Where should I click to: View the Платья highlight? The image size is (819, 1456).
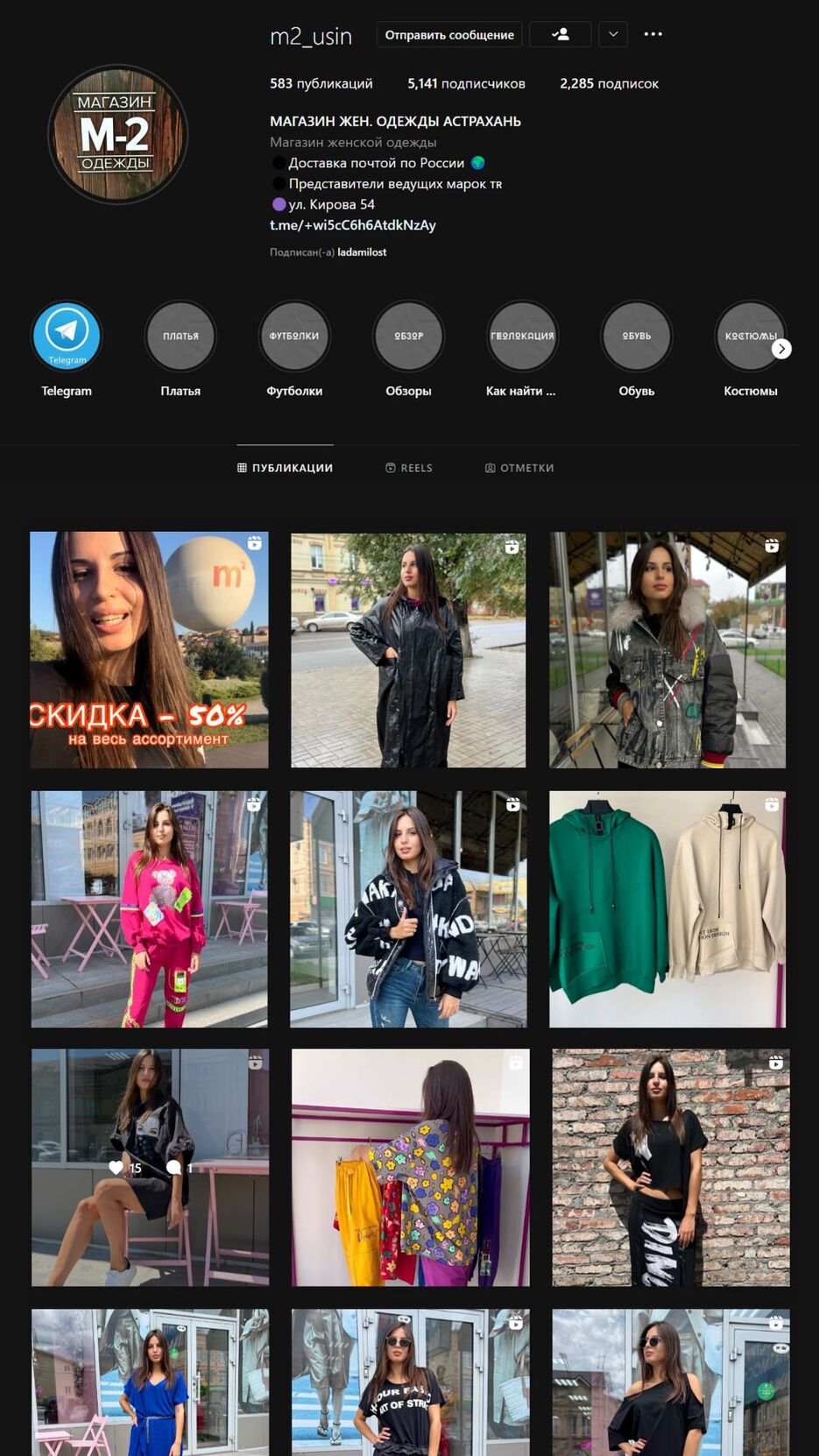180,336
